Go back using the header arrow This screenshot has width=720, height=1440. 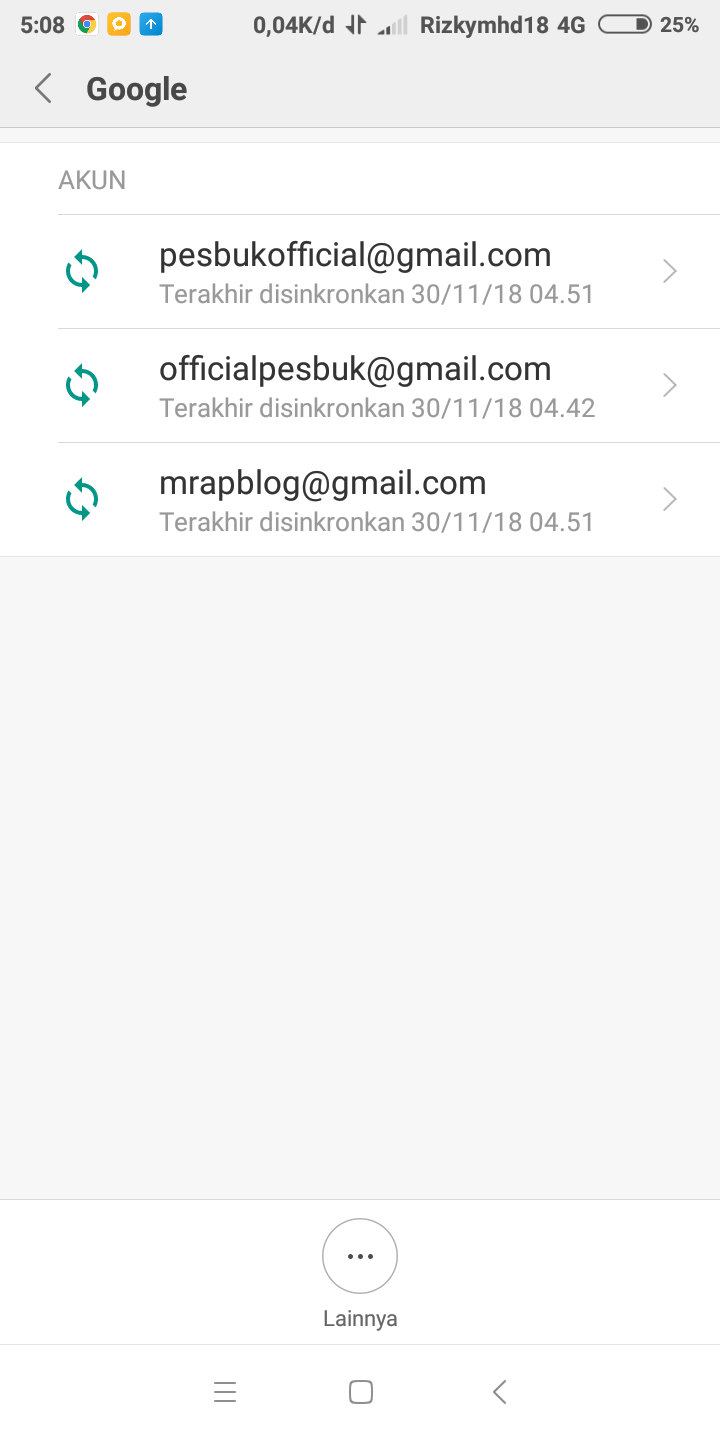[43, 89]
